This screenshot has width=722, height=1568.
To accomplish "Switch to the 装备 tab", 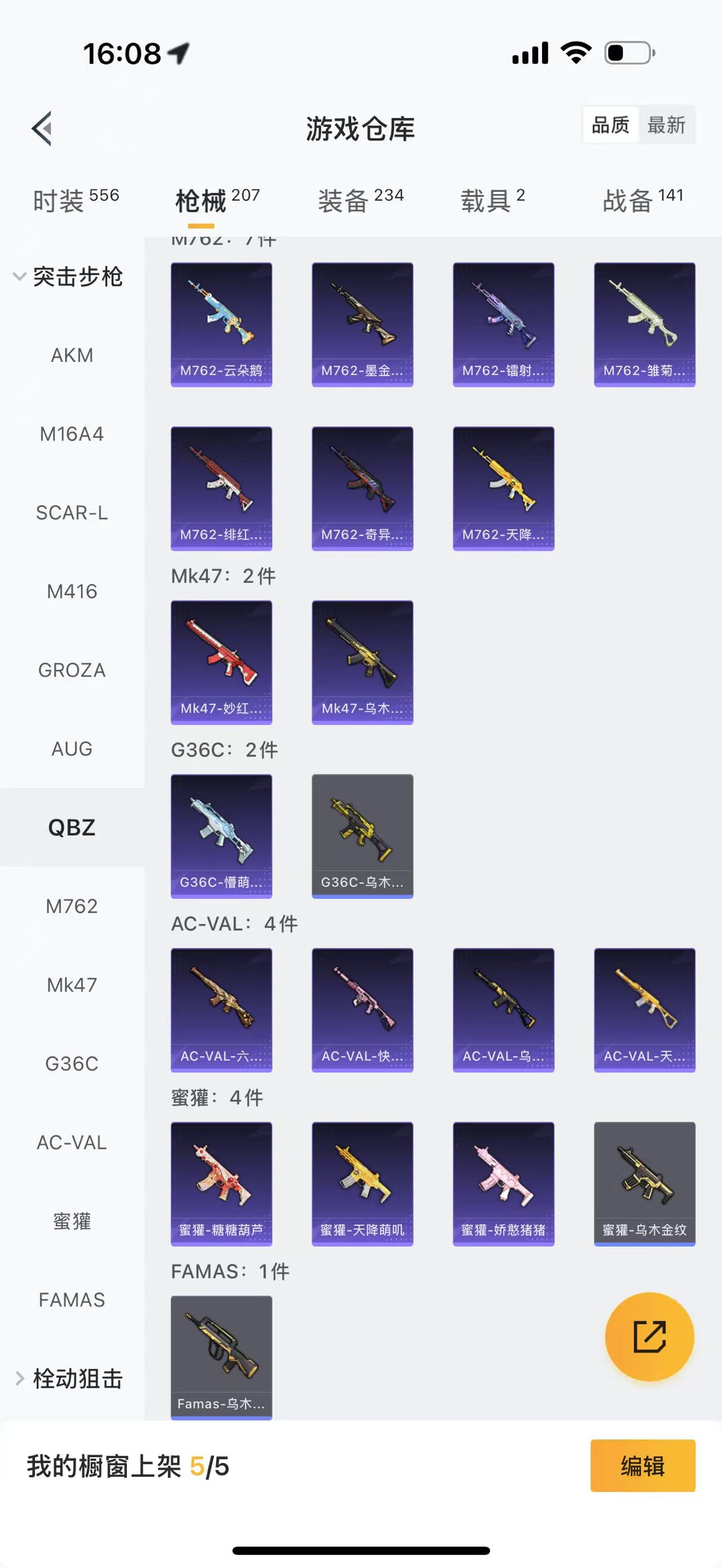I will (360, 200).
